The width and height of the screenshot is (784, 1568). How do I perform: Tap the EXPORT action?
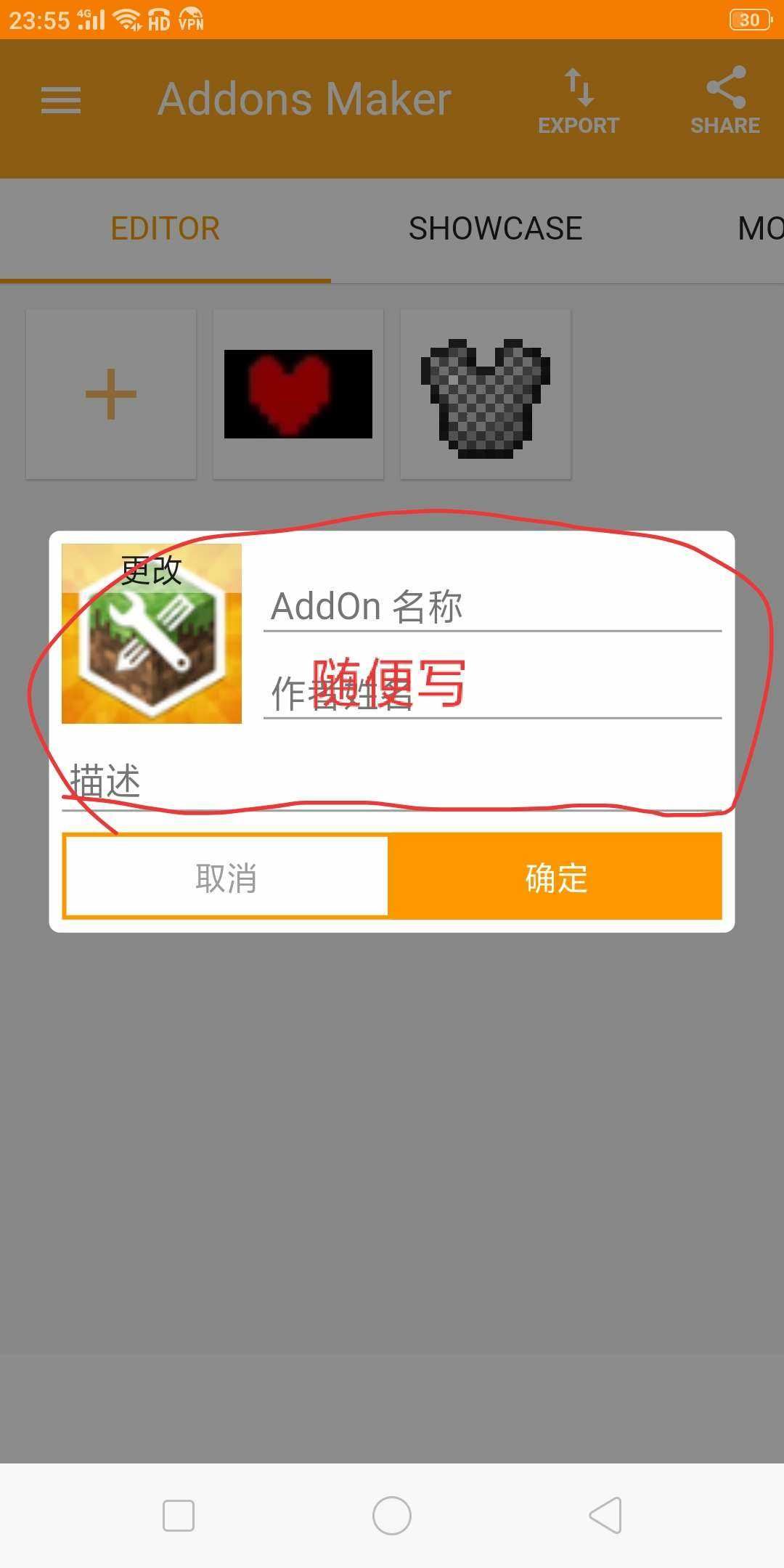(579, 102)
